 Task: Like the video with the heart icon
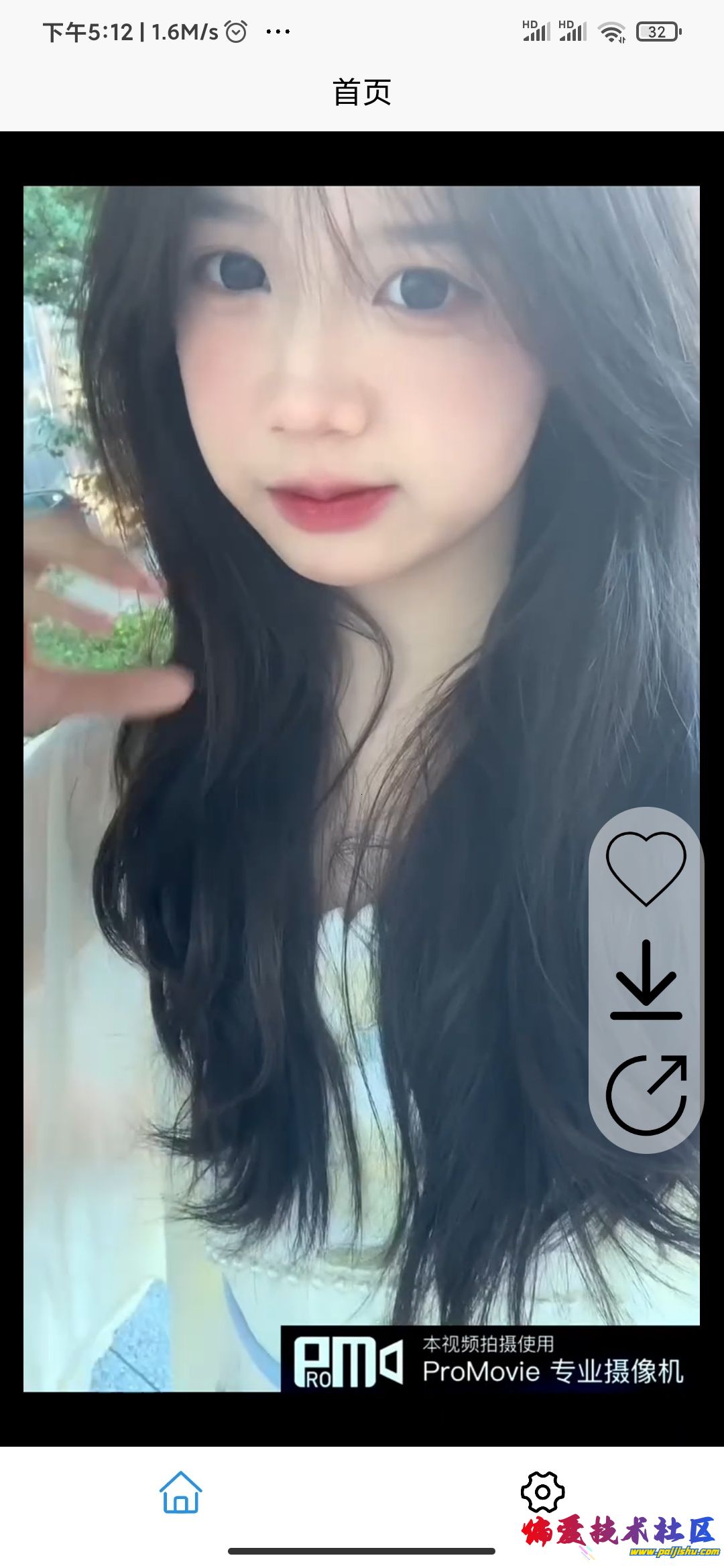[x=646, y=868]
